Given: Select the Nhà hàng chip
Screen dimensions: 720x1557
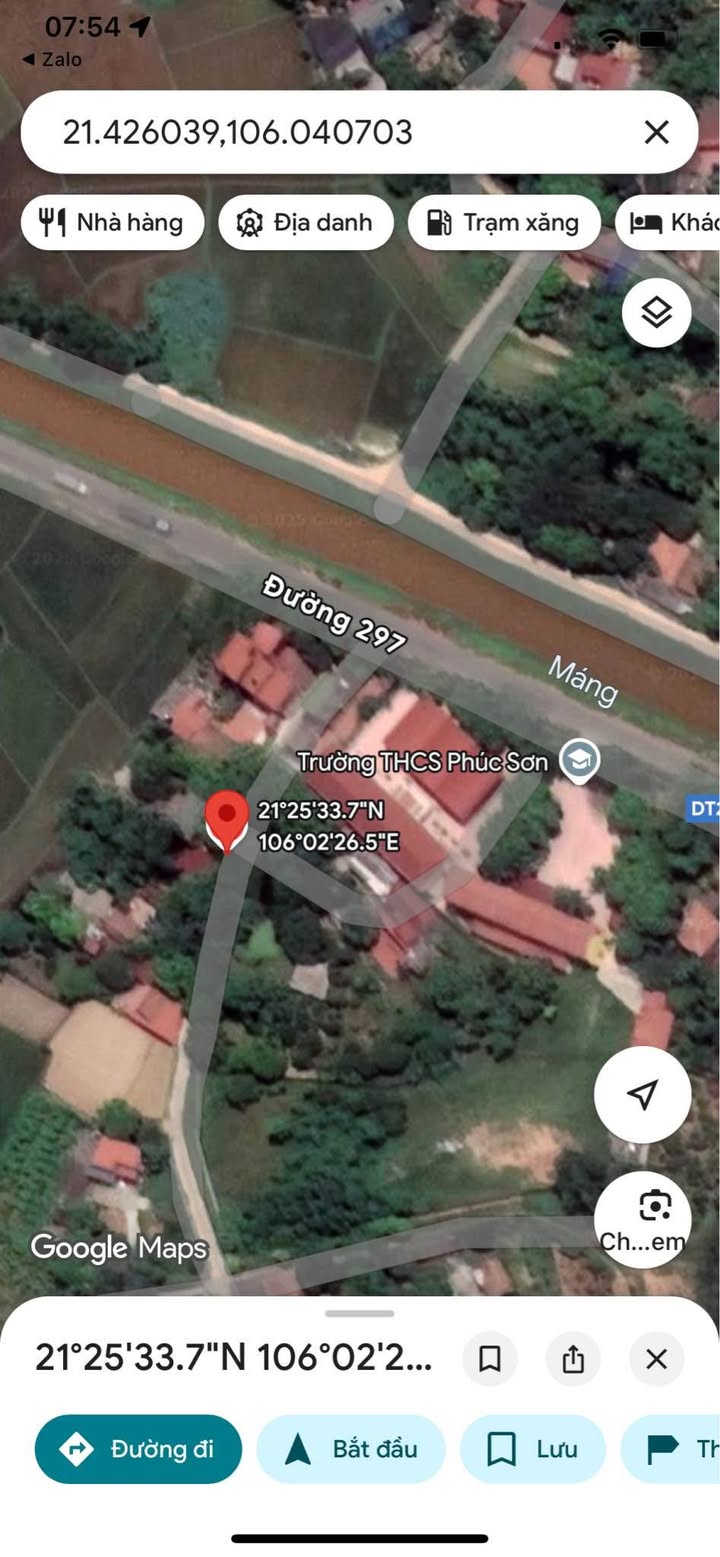Looking at the screenshot, I should click(112, 222).
